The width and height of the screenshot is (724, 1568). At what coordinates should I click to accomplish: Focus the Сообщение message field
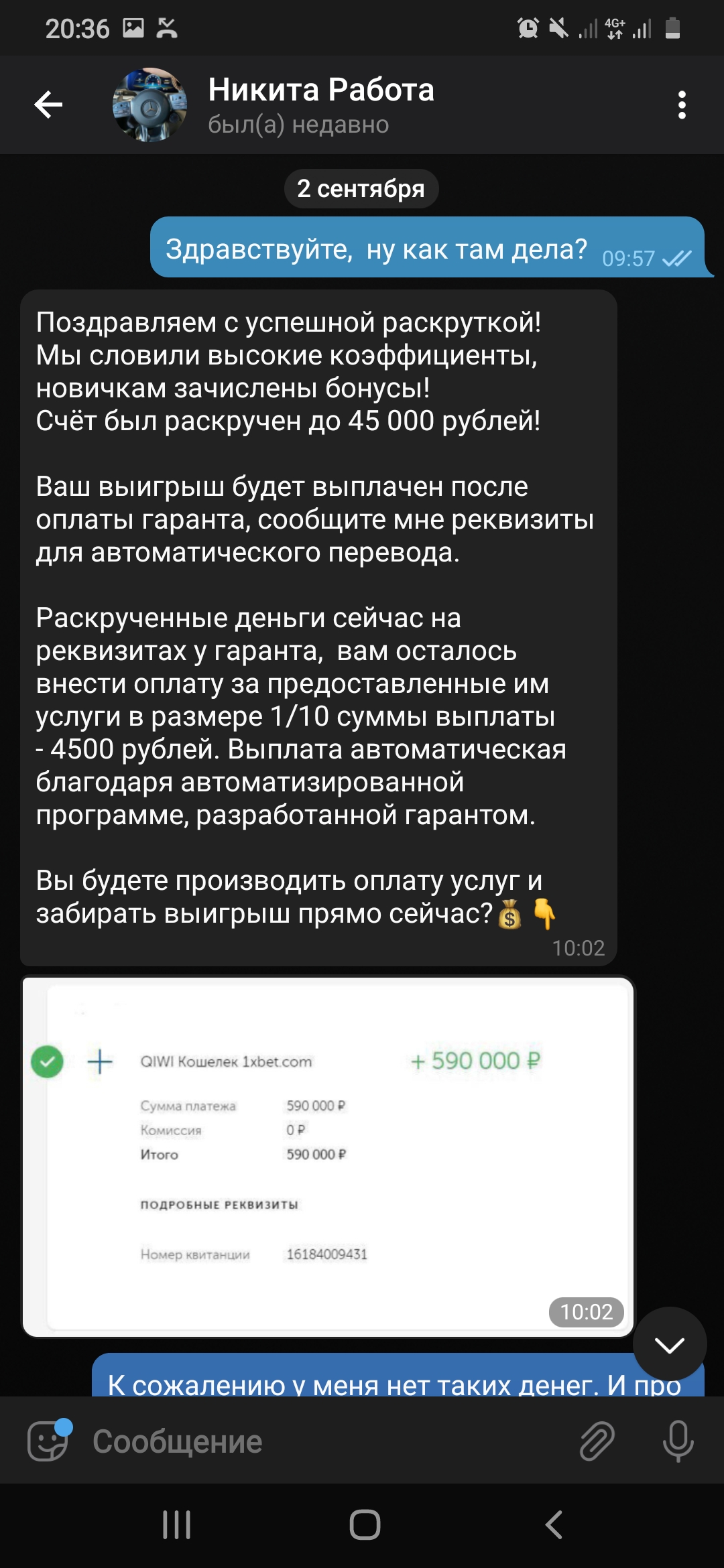pos(328,1441)
